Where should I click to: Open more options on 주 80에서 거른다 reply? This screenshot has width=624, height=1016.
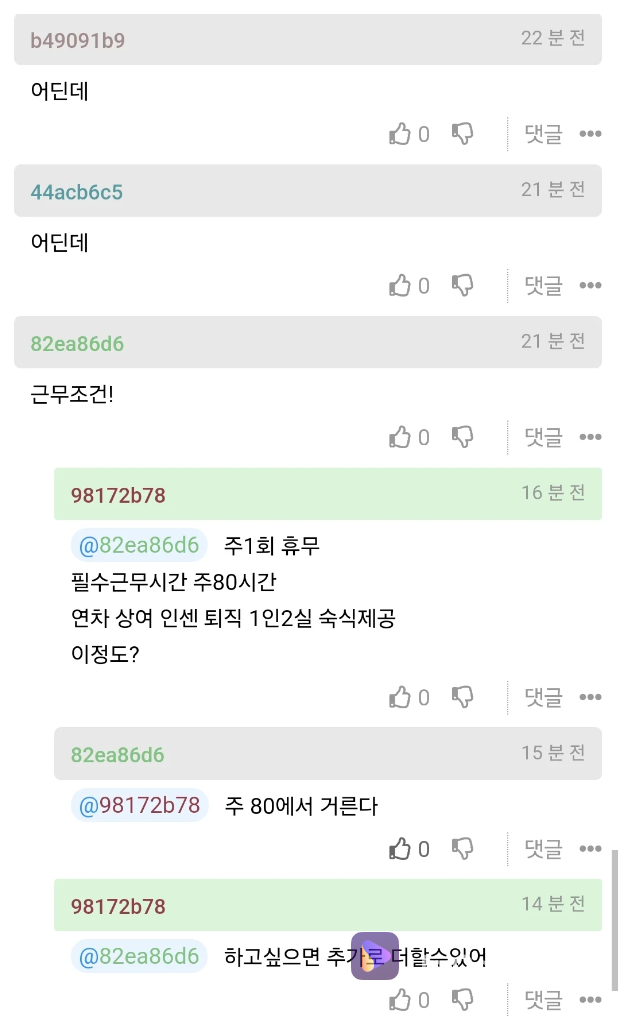click(x=590, y=849)
